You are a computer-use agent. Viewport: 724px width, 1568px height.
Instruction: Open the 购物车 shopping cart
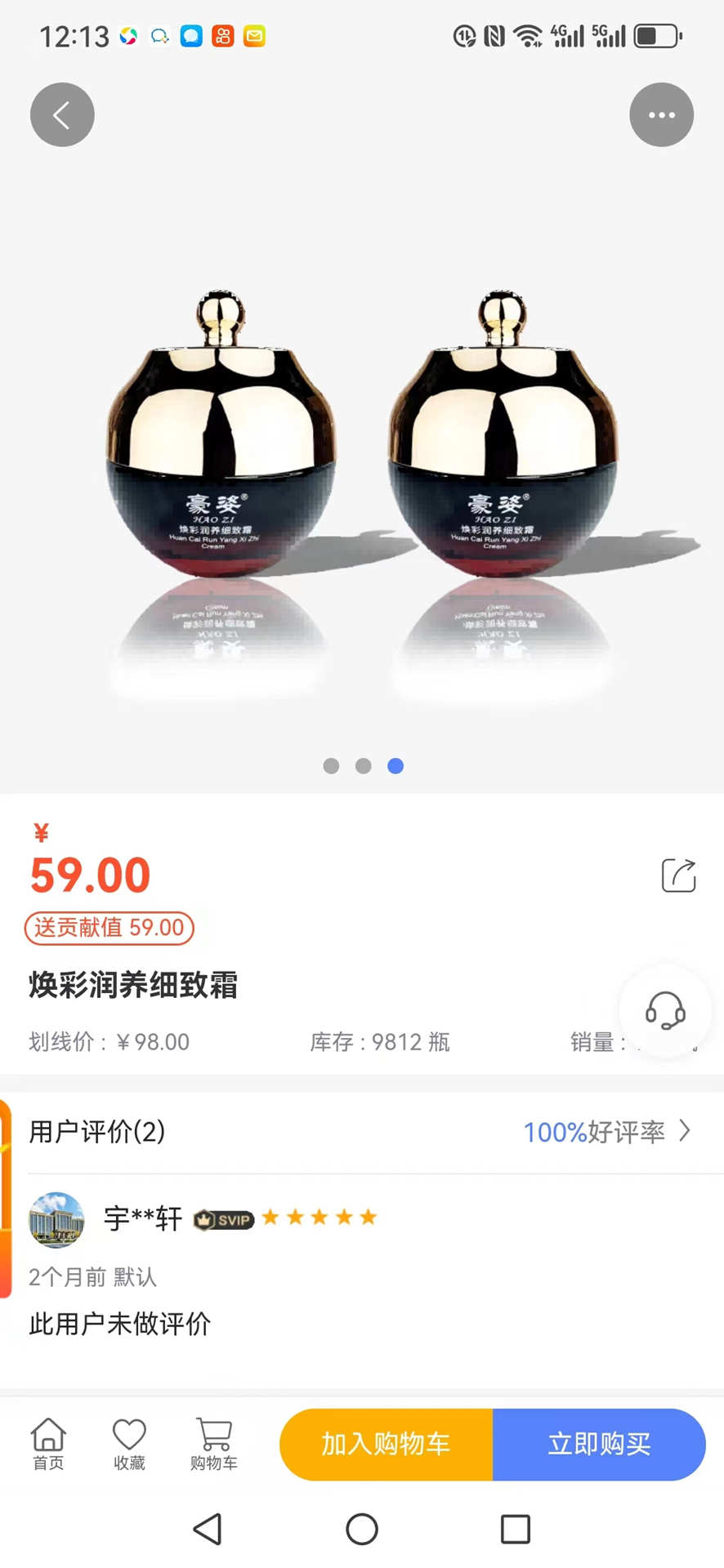click(213, 1444)
